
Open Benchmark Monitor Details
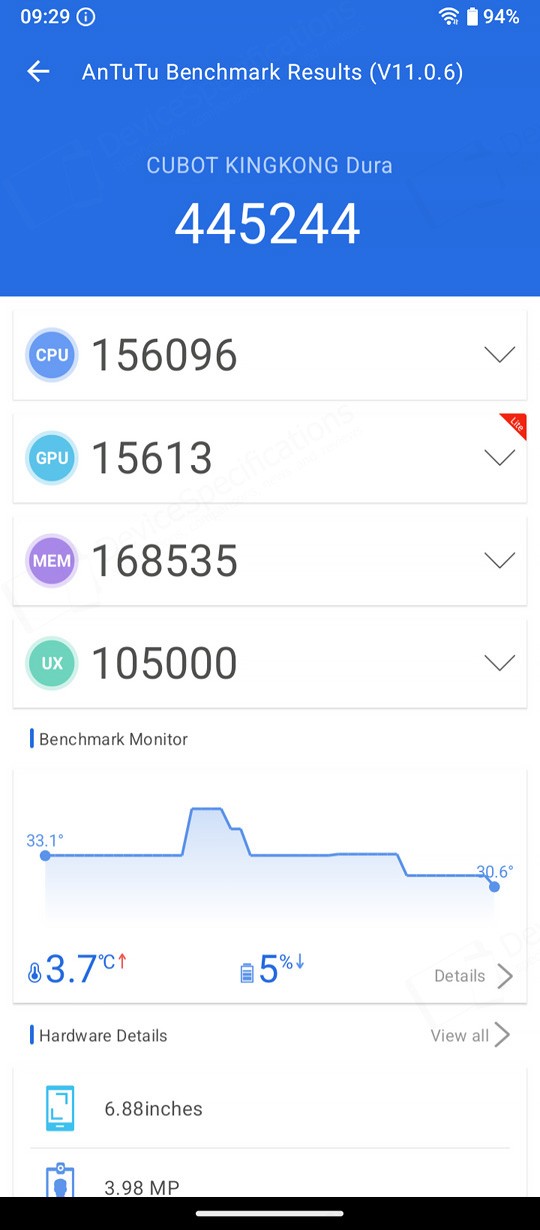pos(474,976)
